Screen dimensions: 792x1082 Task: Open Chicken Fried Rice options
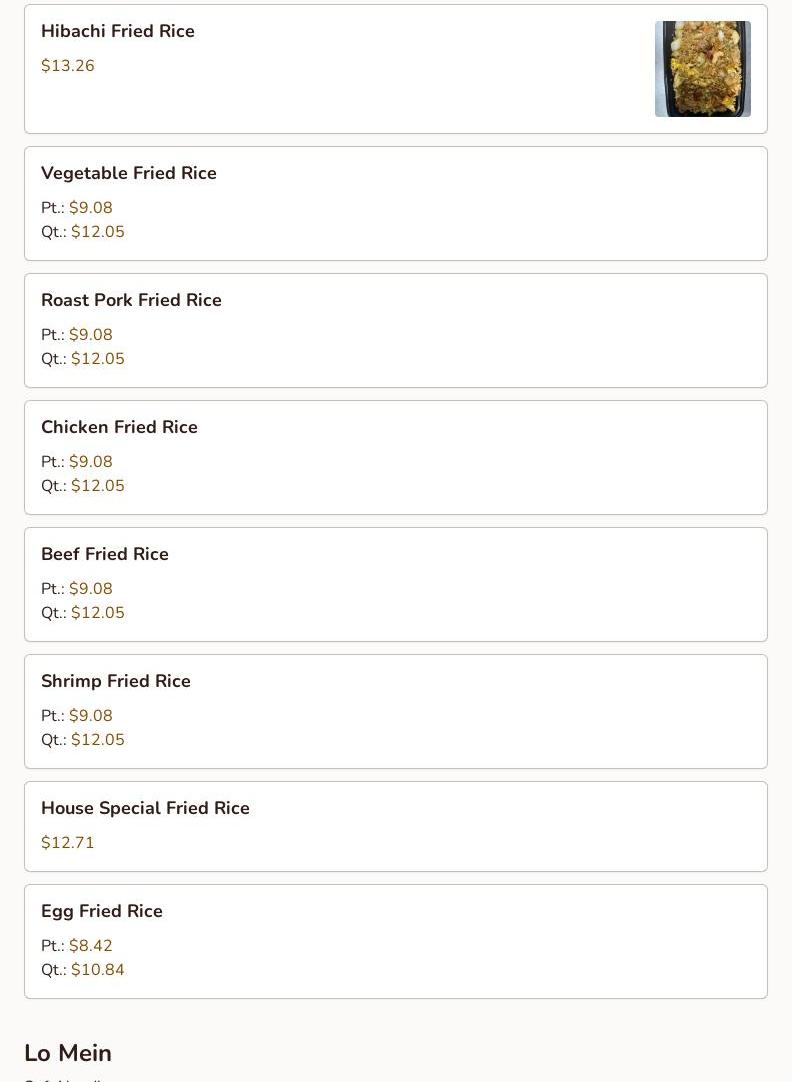click(x=395, y=458)
